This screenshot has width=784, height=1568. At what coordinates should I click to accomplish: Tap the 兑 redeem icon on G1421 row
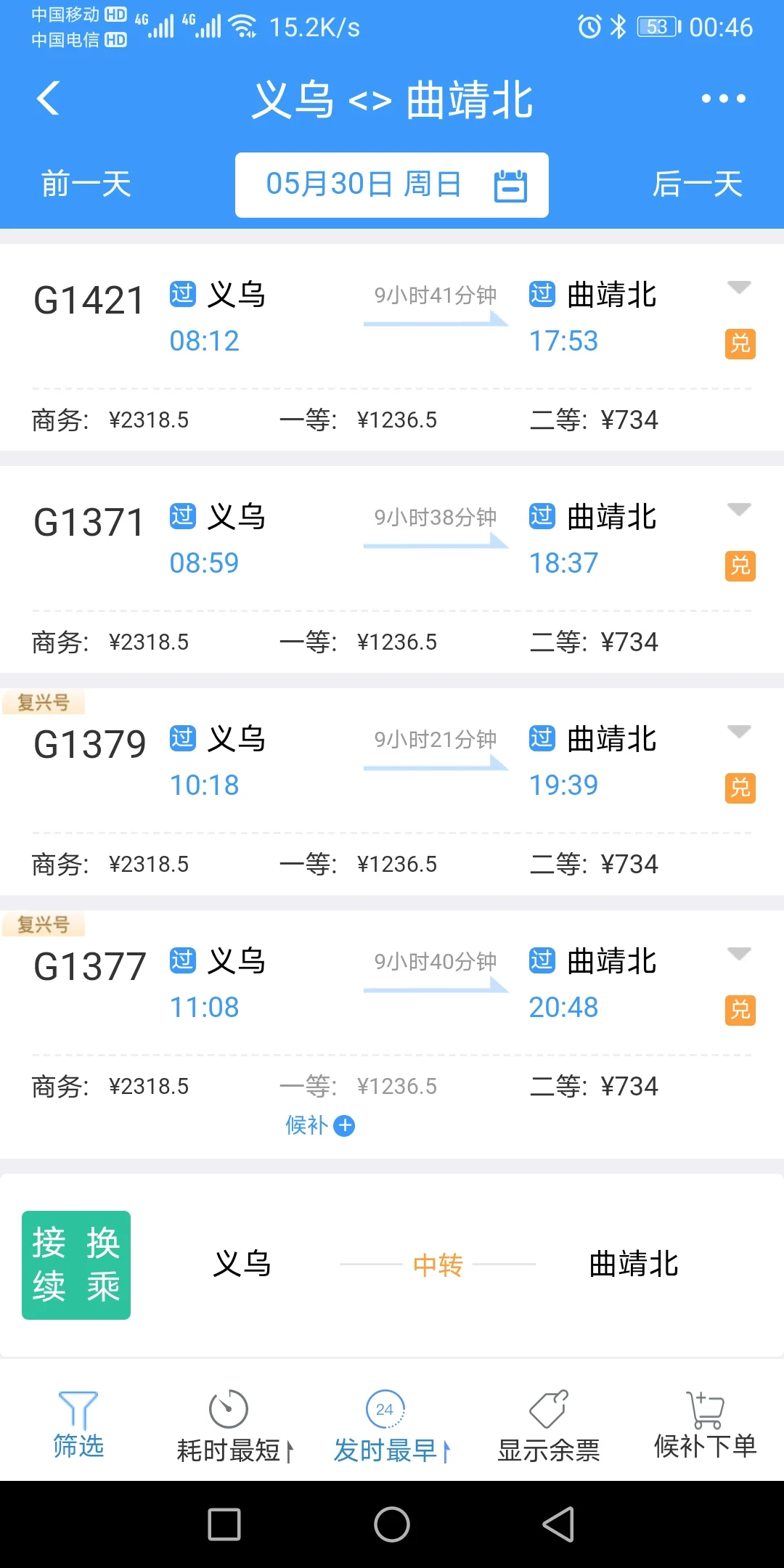[x=739, y=344]
